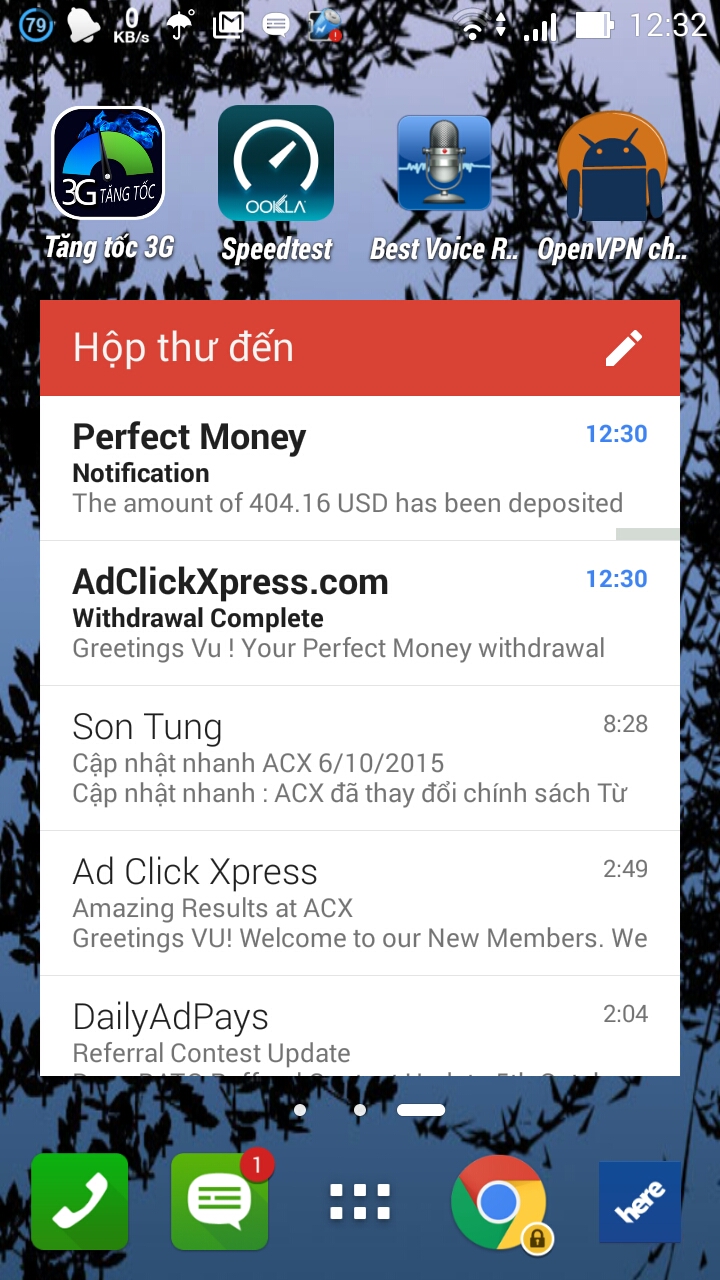Image resolution: width=720 pixels, height=1280 pixels.
Task: Open the Tăng tốc 3G app
Action: tap(108, 163)
